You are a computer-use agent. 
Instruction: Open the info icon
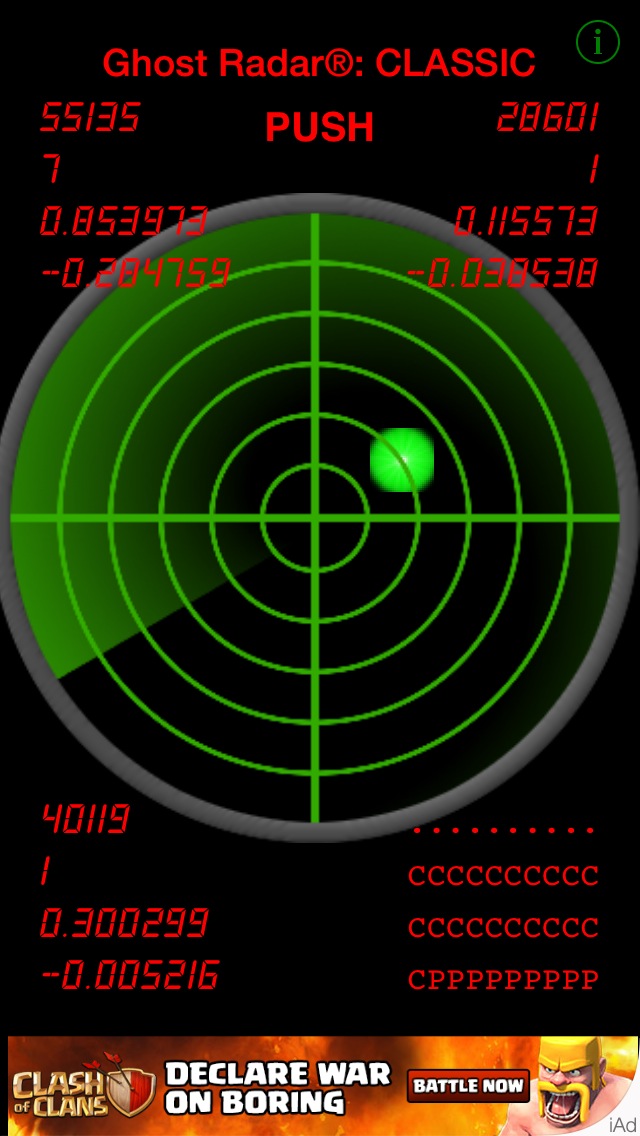tap(598, 42)
